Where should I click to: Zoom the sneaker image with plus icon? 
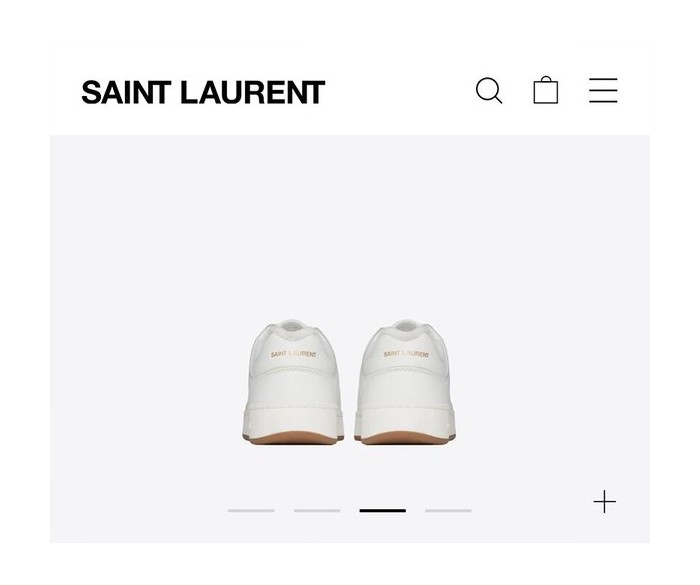click(x=605, y=502)
